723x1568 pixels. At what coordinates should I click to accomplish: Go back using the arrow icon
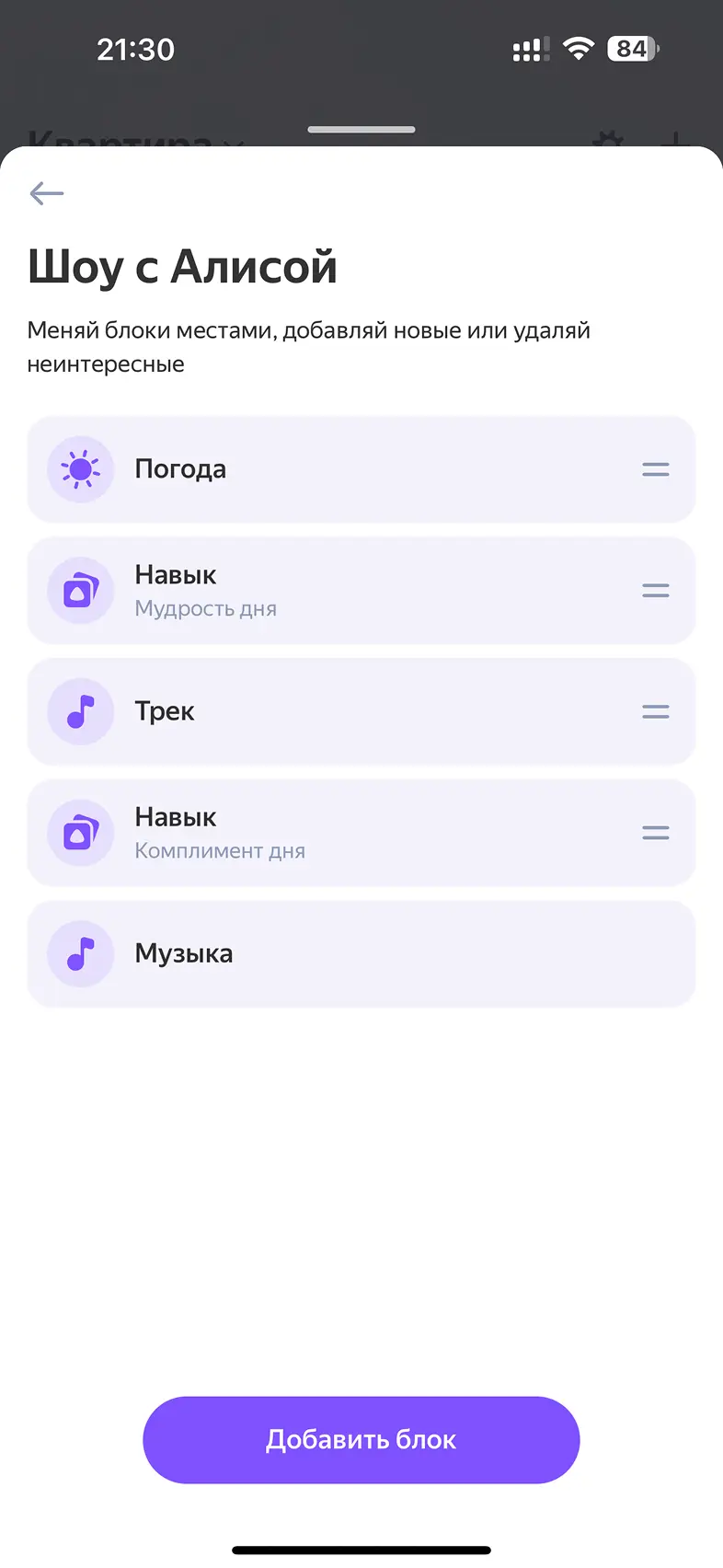[x=46, y=193]
